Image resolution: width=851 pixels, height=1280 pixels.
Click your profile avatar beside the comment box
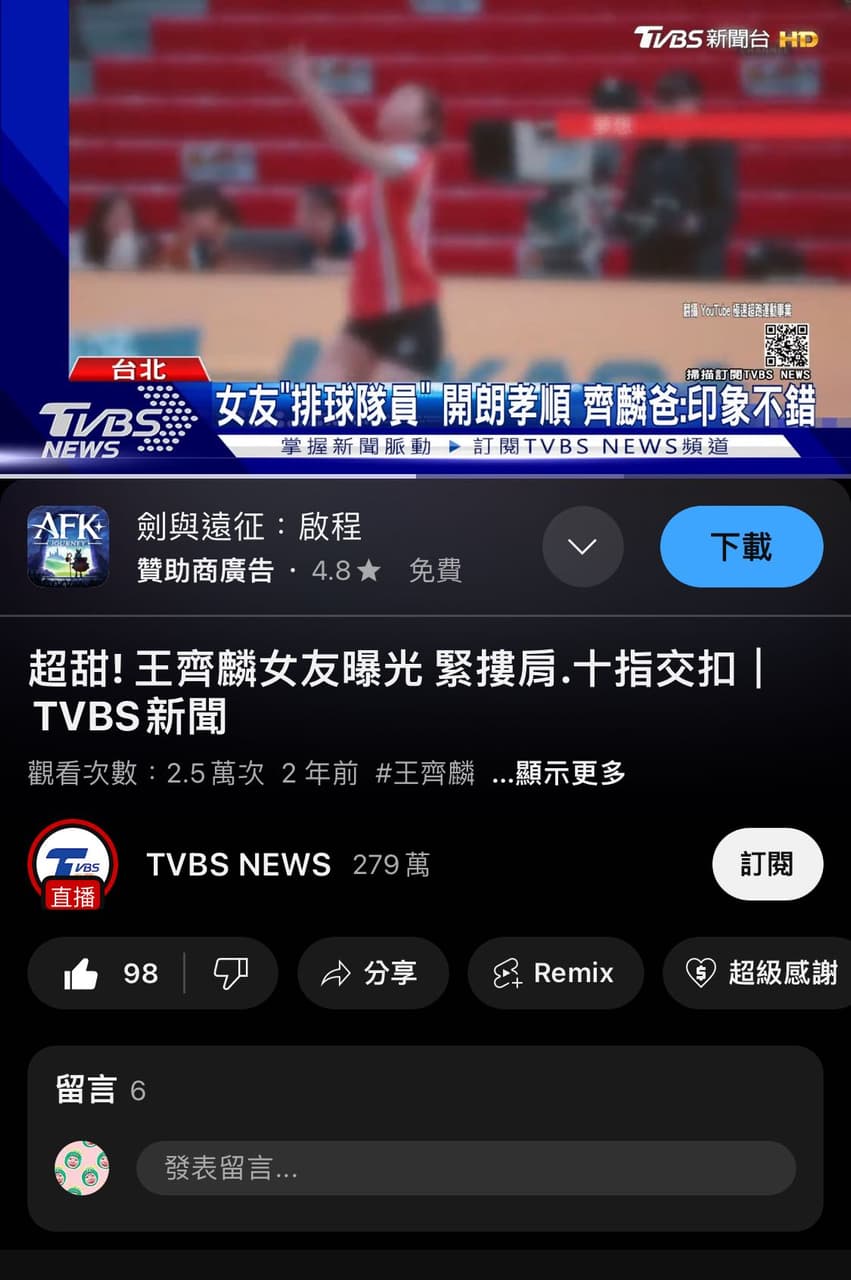pos(81,1167)
